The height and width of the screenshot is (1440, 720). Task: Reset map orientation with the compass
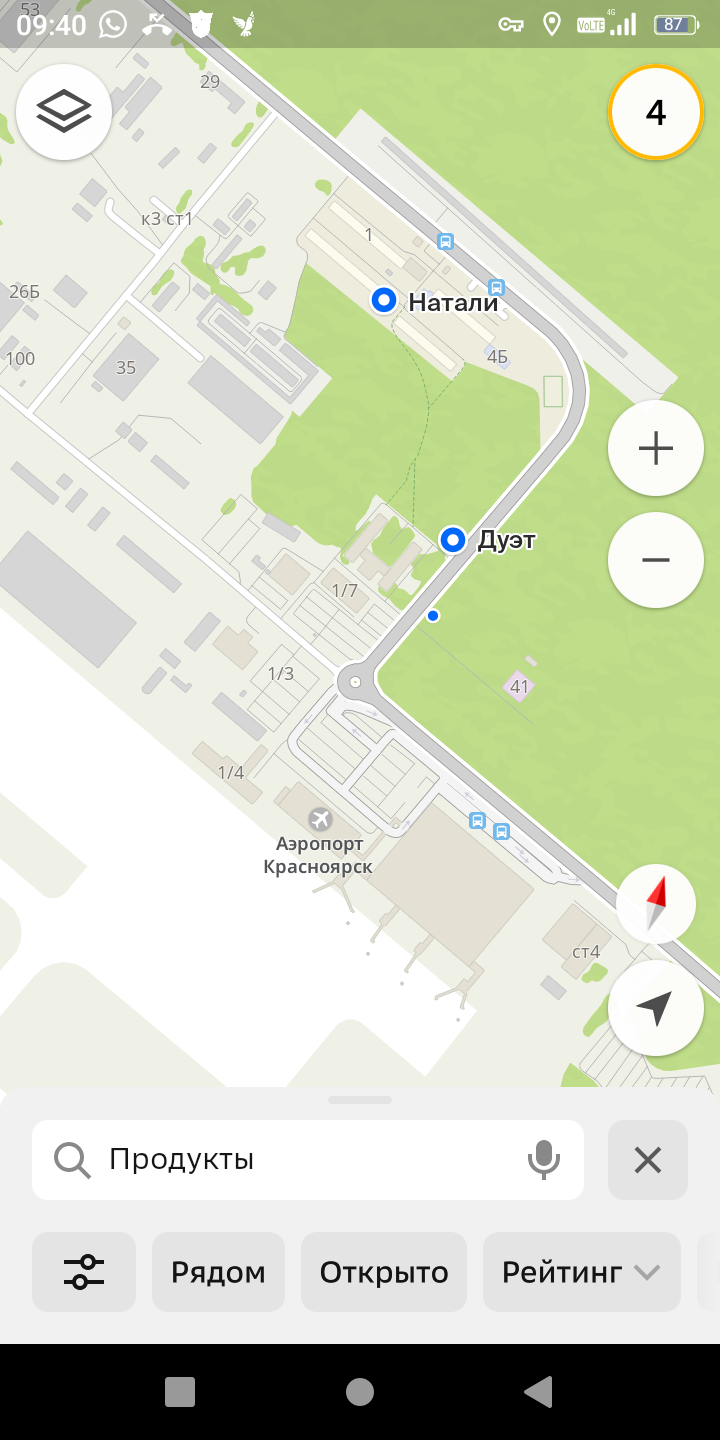(656, 904)
